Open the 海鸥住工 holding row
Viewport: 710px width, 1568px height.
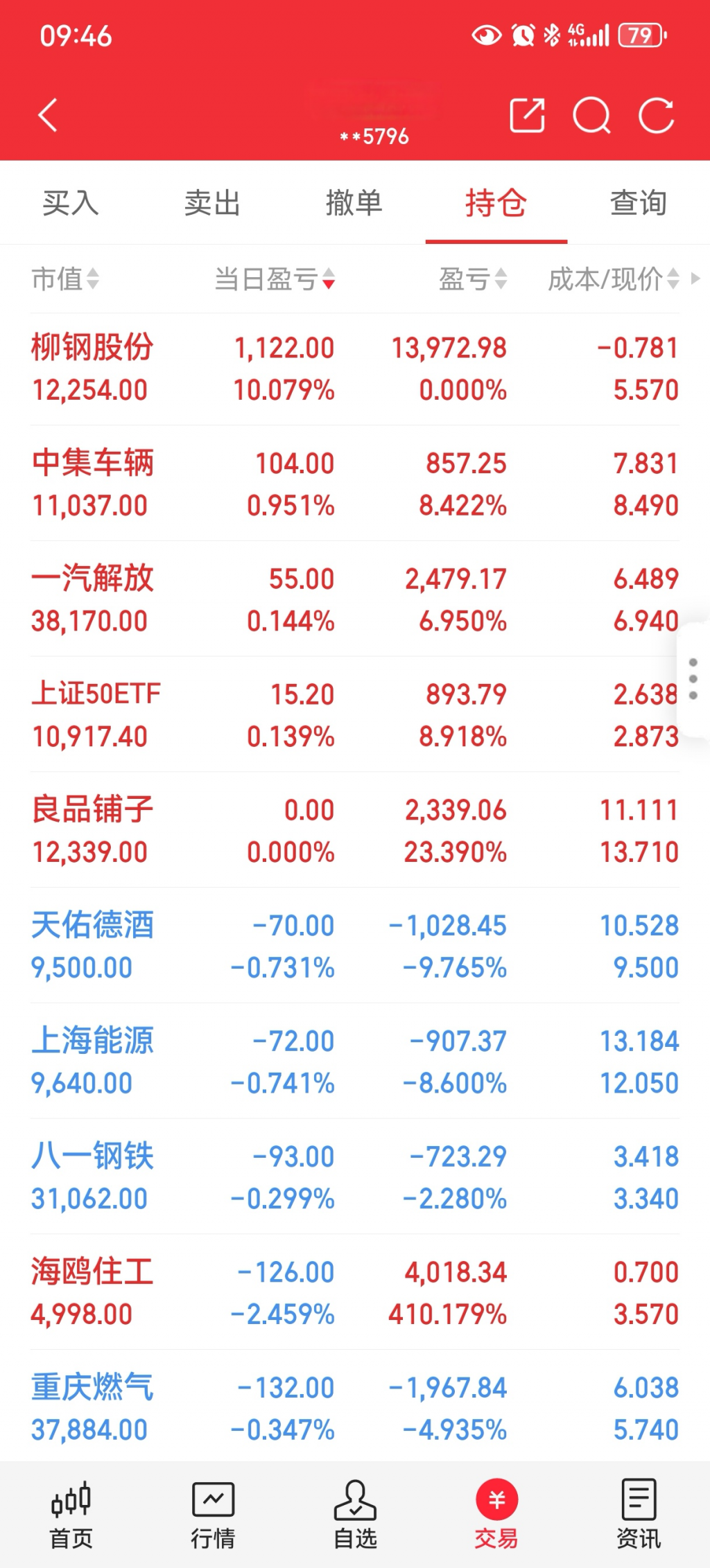coord(355,1292)
